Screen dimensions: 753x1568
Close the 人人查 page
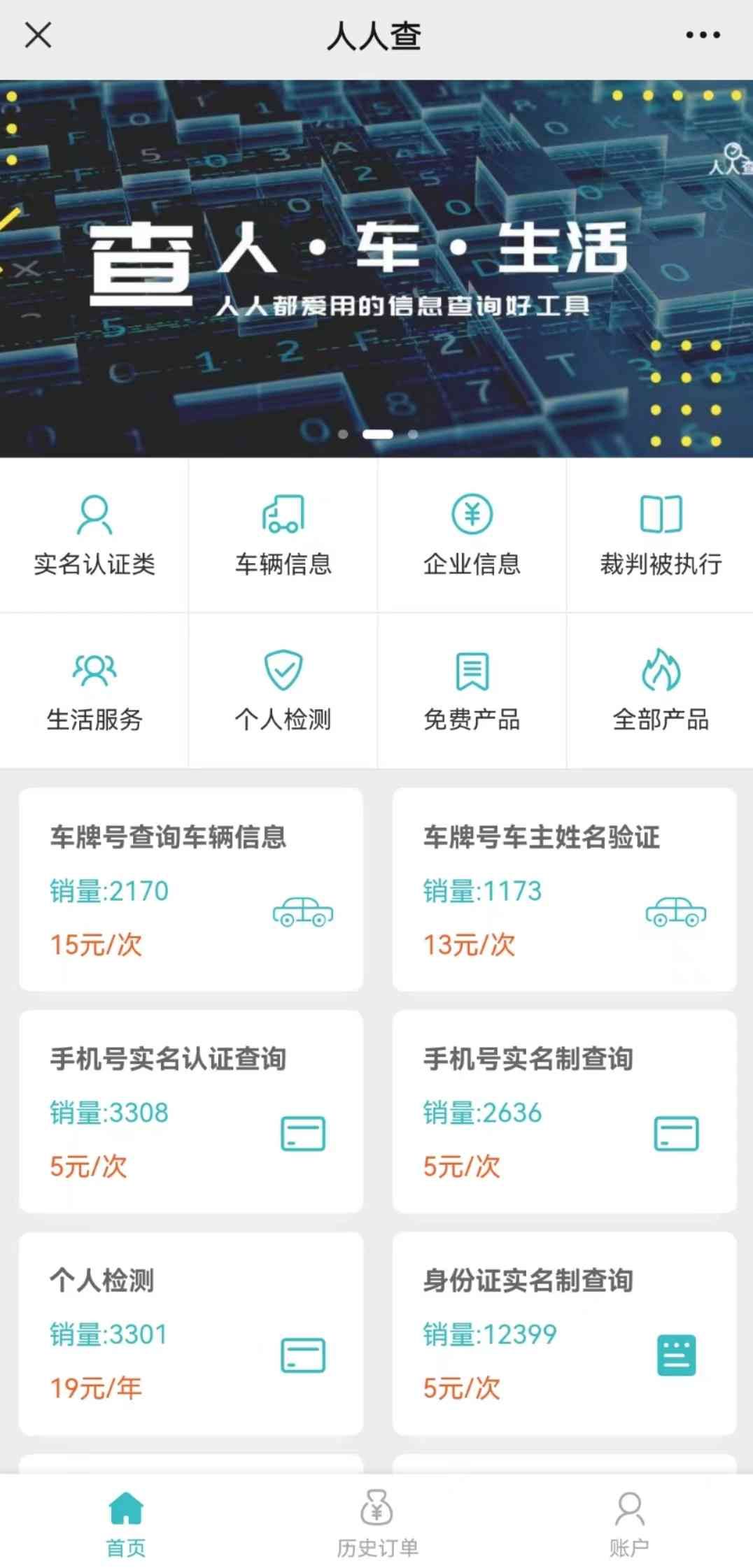[x=38, y=35]
